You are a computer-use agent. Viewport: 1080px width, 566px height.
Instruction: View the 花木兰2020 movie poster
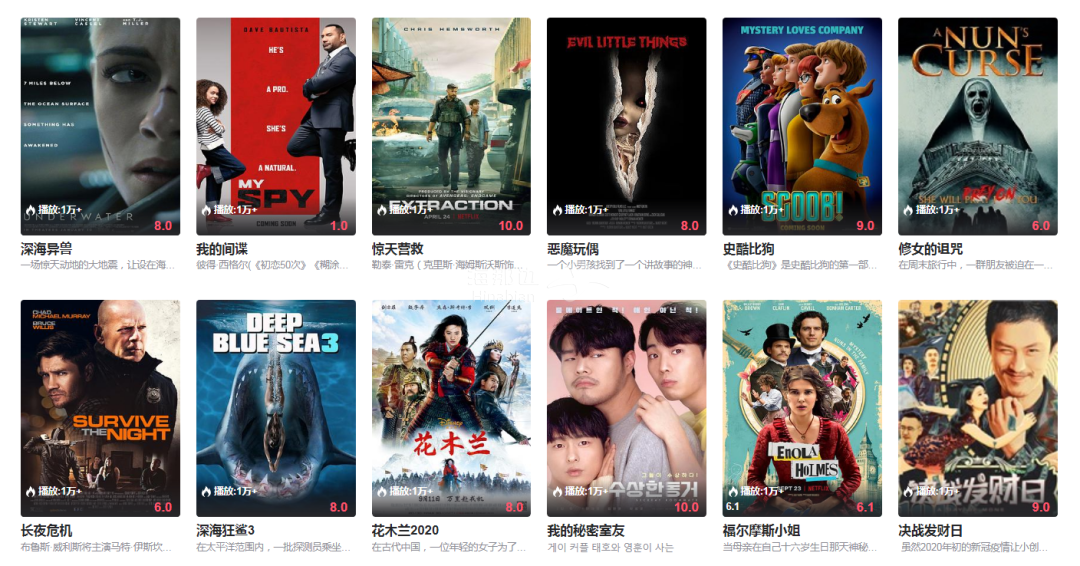451,407
